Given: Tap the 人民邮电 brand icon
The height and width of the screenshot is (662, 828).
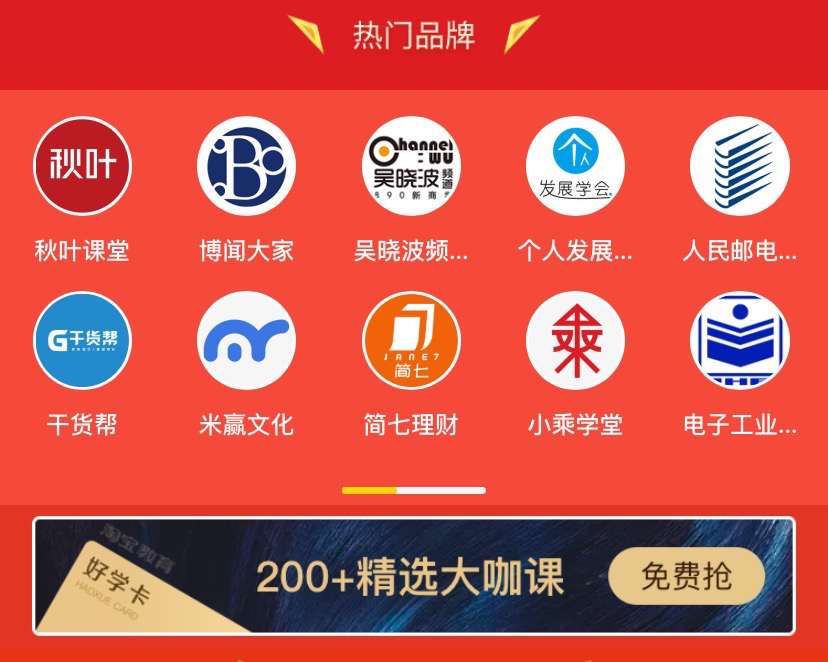Looking at the screenshot, I should 740,166.
